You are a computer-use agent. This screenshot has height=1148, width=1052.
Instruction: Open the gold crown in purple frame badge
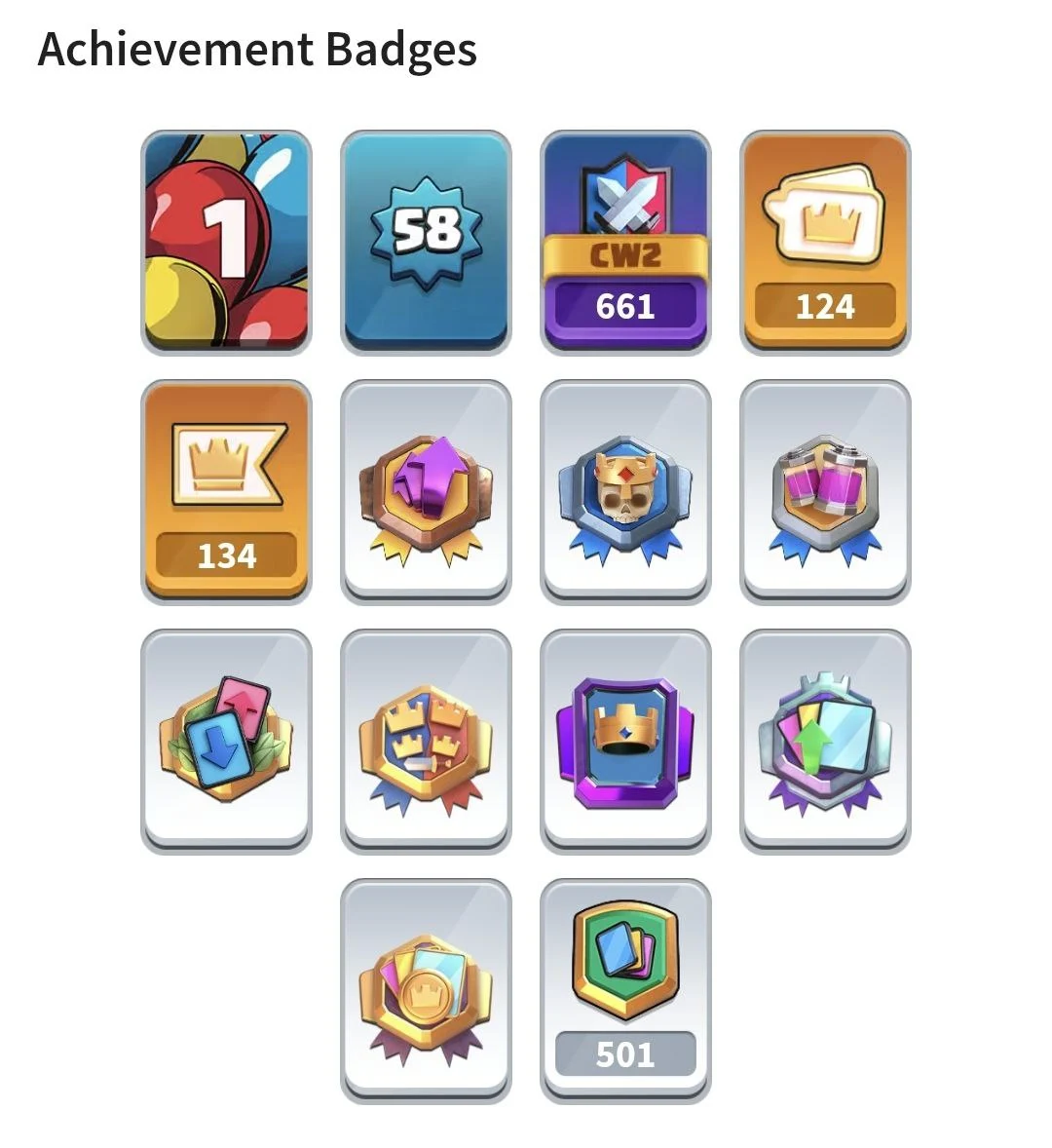[625, 741]
